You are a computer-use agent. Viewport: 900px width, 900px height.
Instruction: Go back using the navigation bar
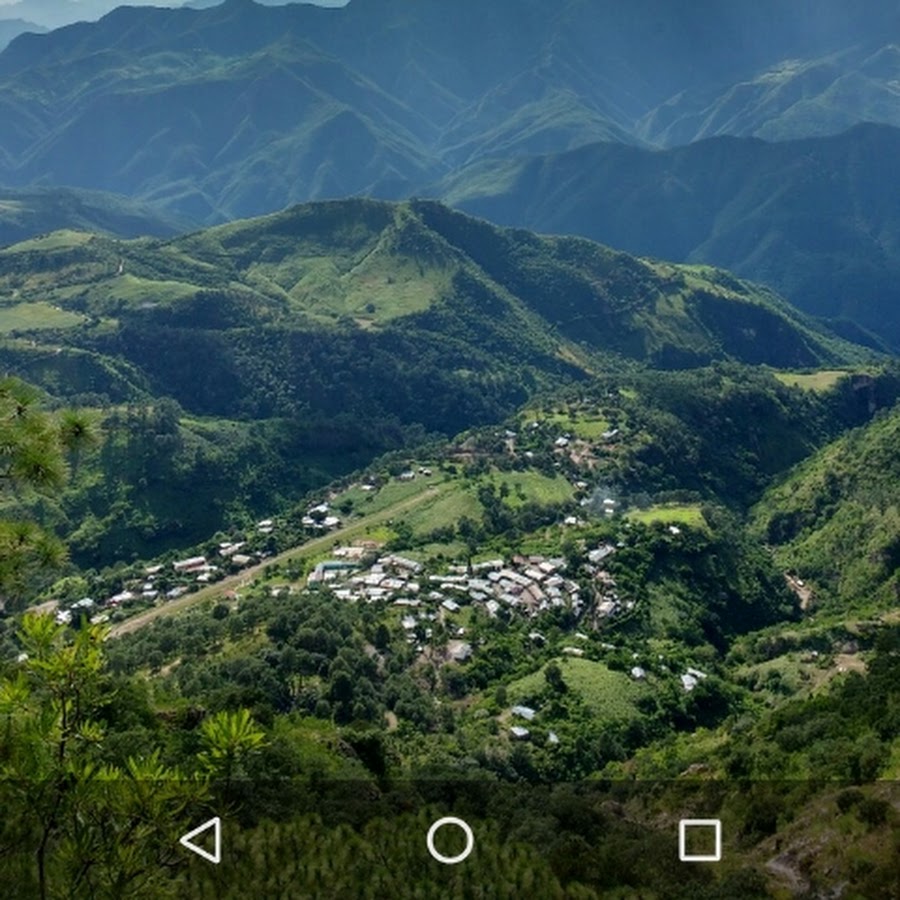click(x=201, y=840)
